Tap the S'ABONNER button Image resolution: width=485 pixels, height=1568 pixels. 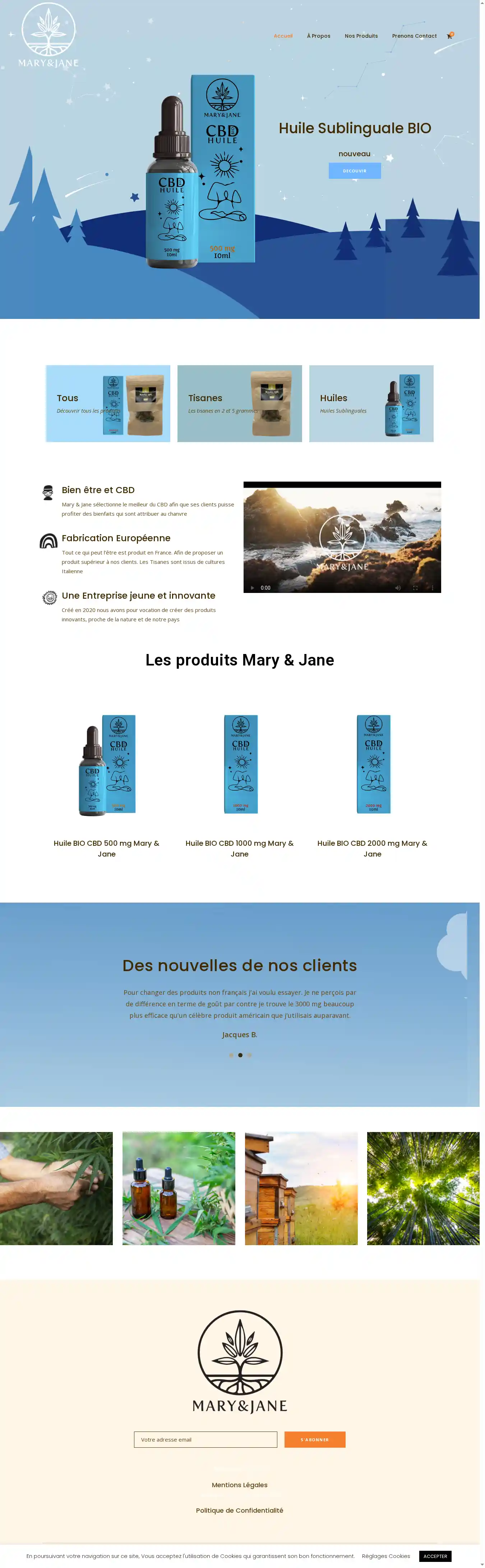(x=315, y=1439)
